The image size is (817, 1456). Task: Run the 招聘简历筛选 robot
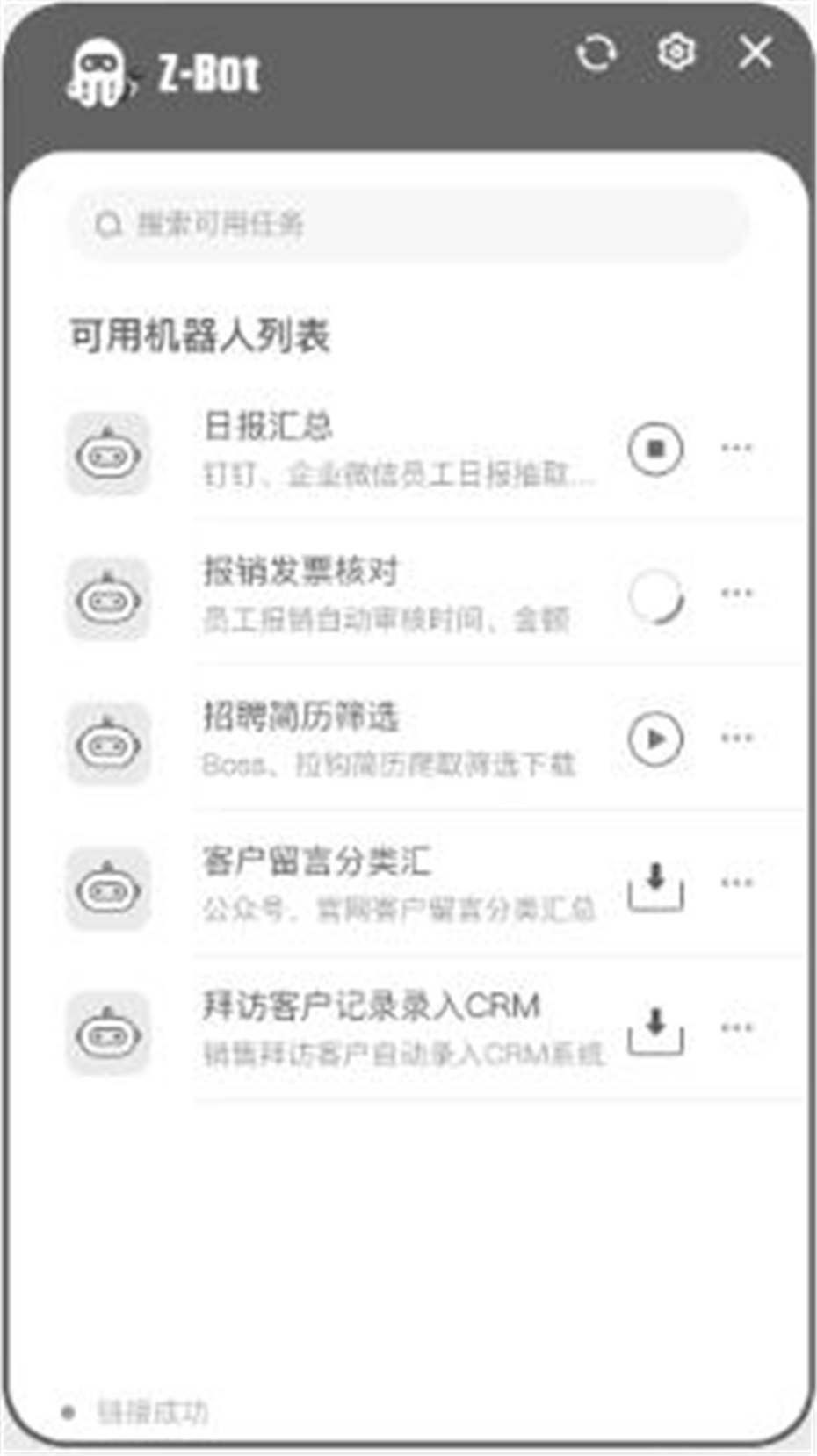point(655,739)
